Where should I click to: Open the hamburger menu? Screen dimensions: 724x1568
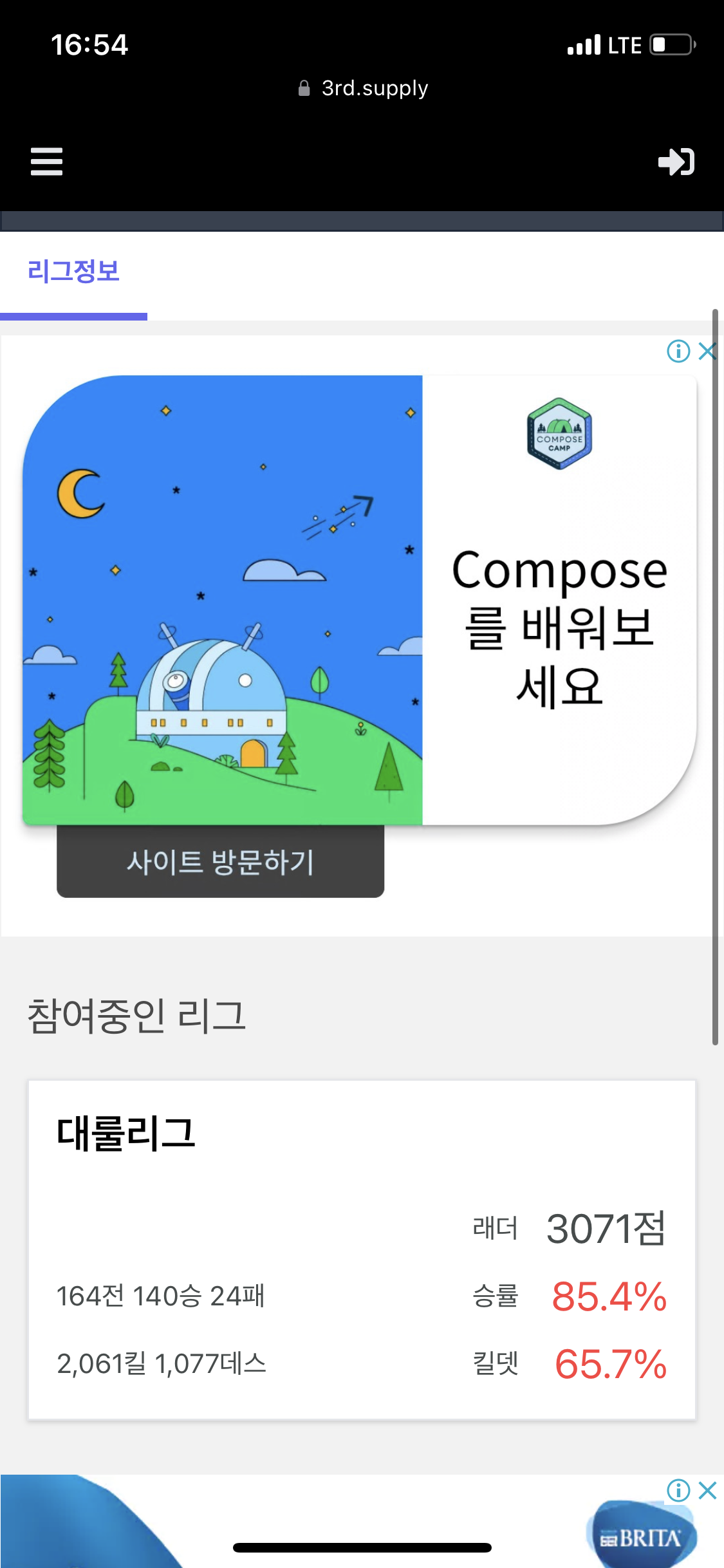click(x=46, y=161)
